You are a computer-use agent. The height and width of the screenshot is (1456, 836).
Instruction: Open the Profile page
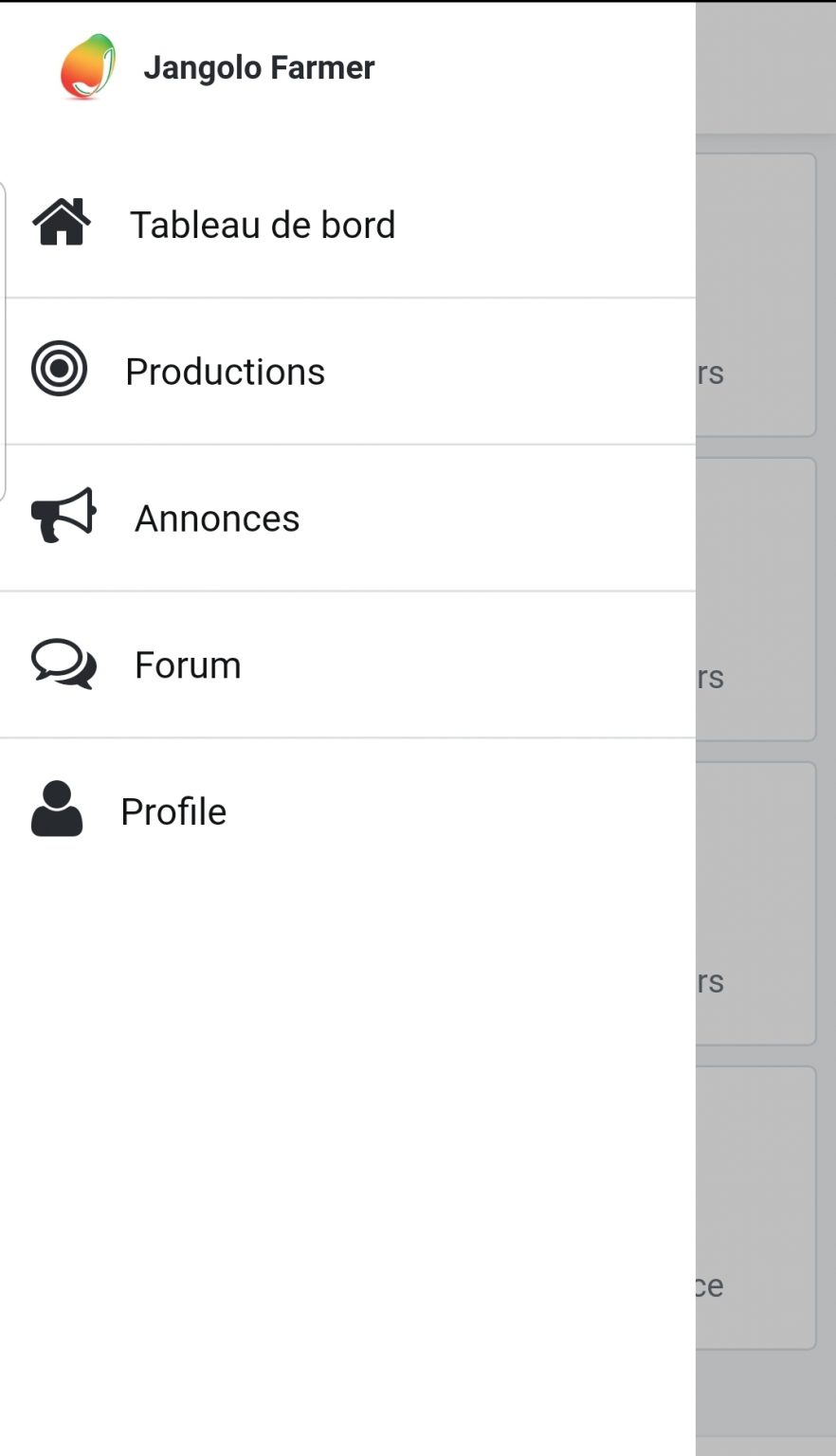coord(348,811)
